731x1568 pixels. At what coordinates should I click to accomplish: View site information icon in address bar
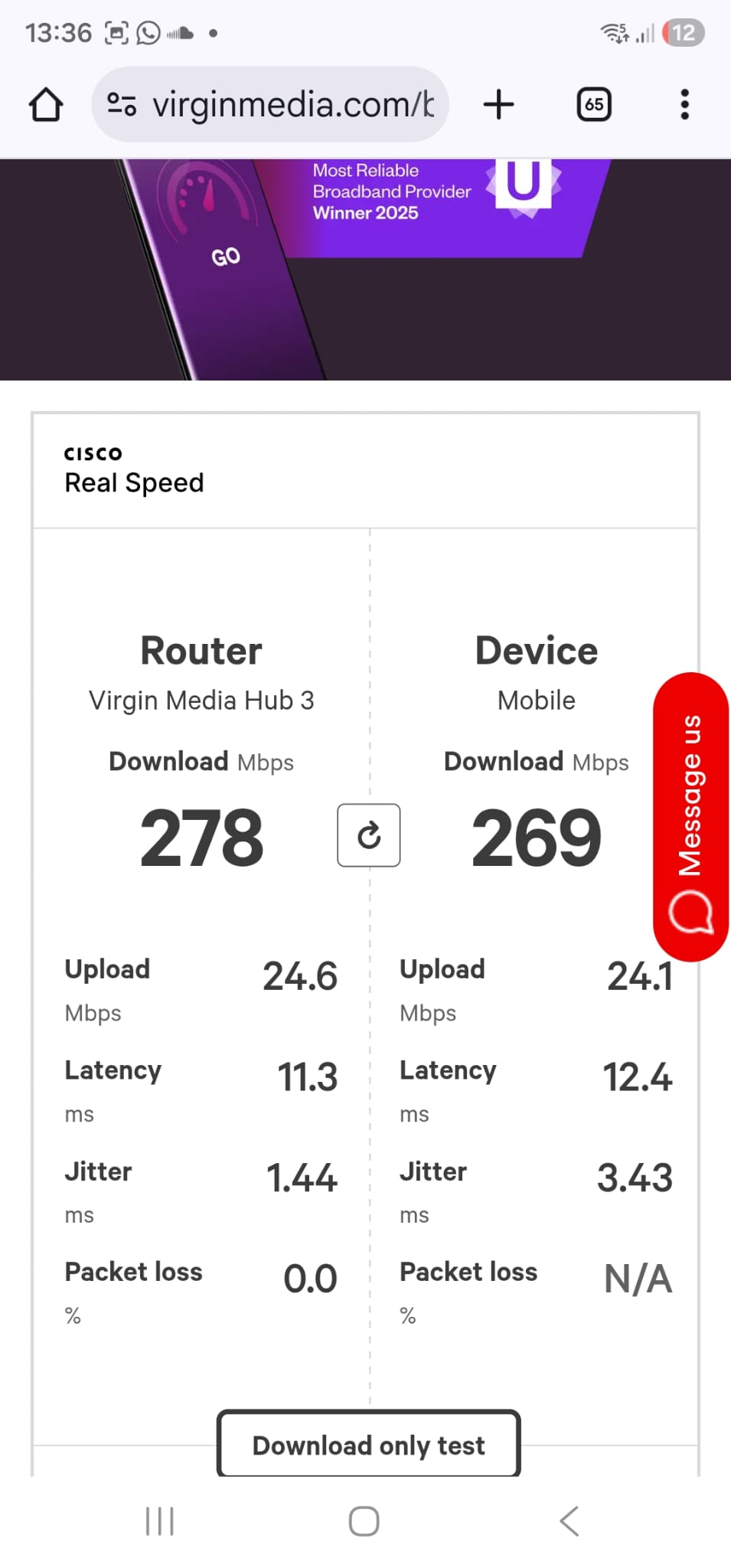point(121,104)
